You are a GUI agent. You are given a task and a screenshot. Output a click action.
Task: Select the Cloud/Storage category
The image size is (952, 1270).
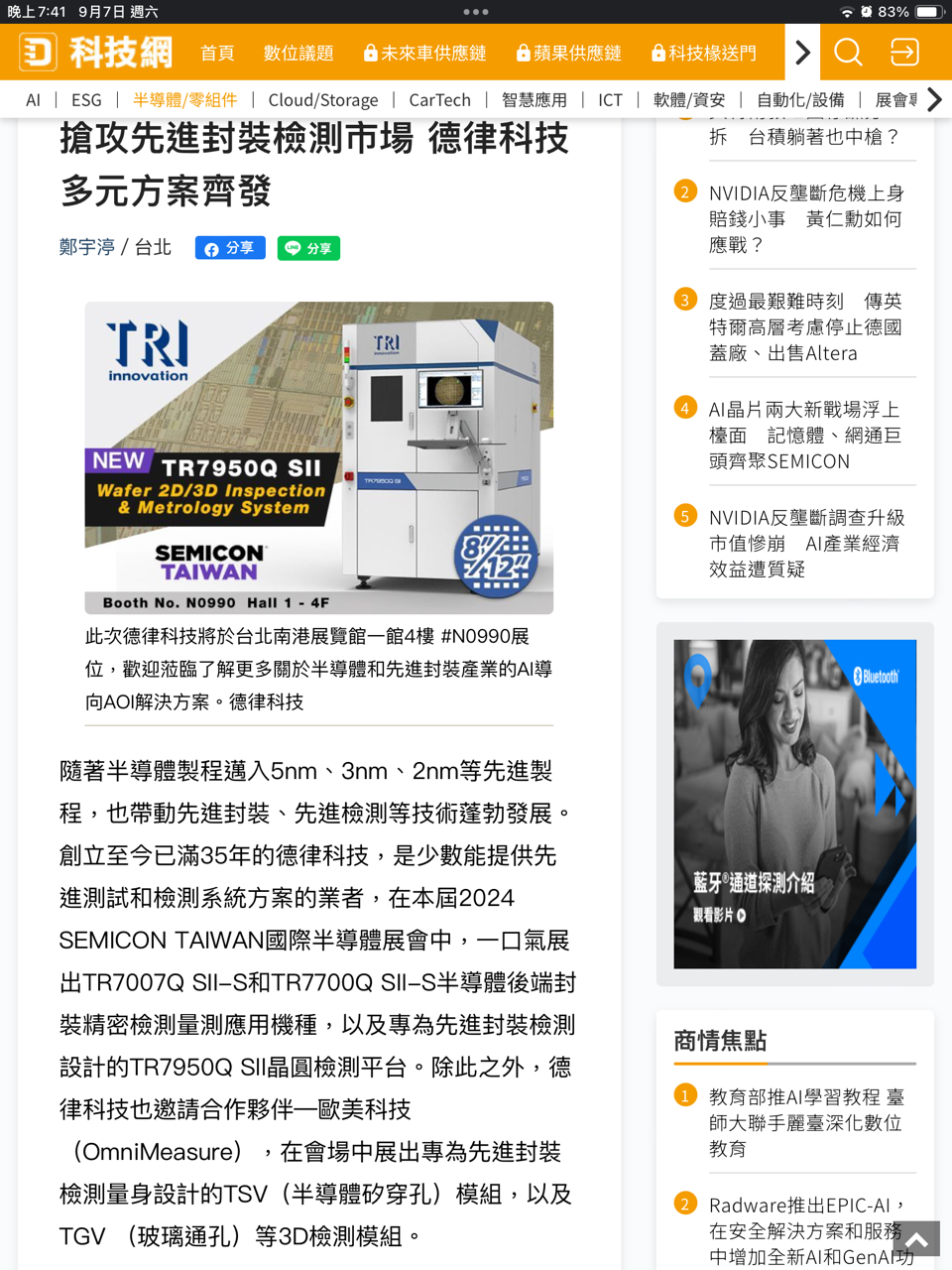(x=323, y=100)
